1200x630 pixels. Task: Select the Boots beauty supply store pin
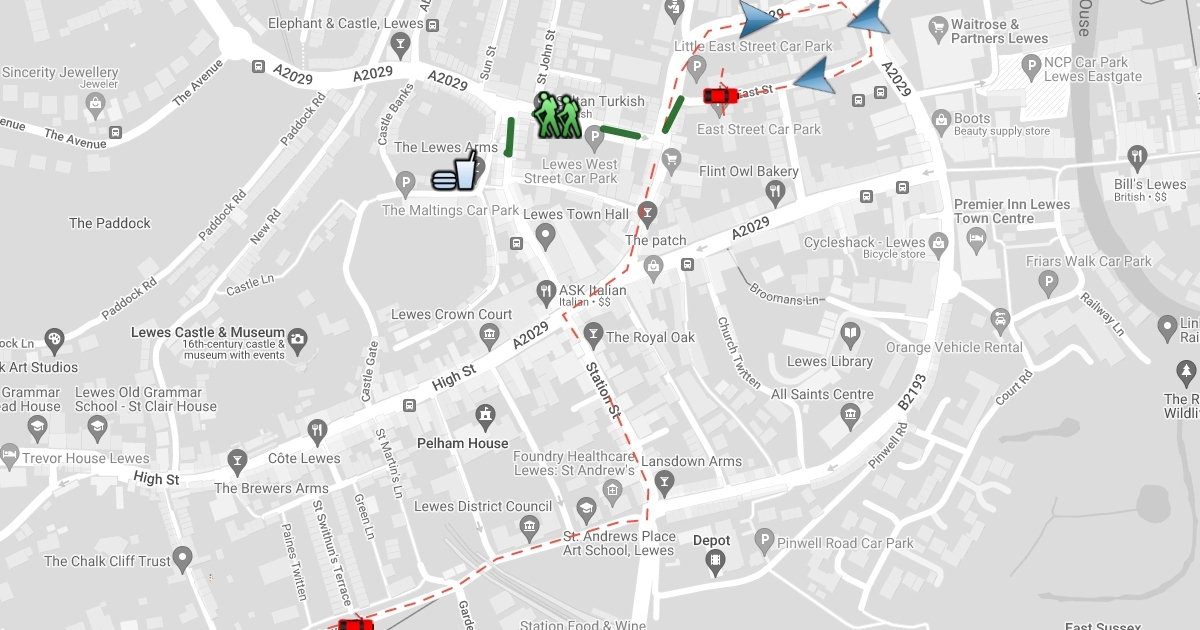point(940,121)
